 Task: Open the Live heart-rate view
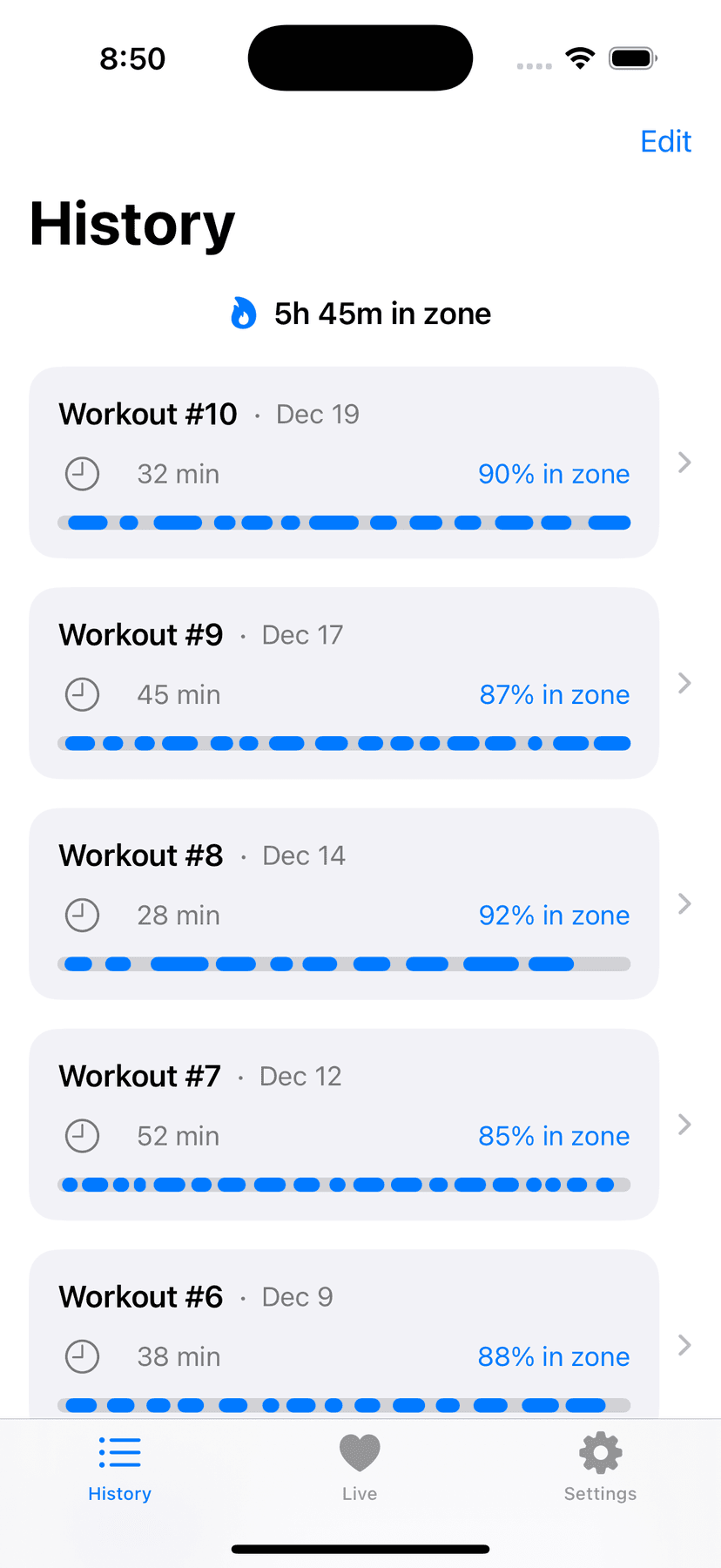(360, 1468)
